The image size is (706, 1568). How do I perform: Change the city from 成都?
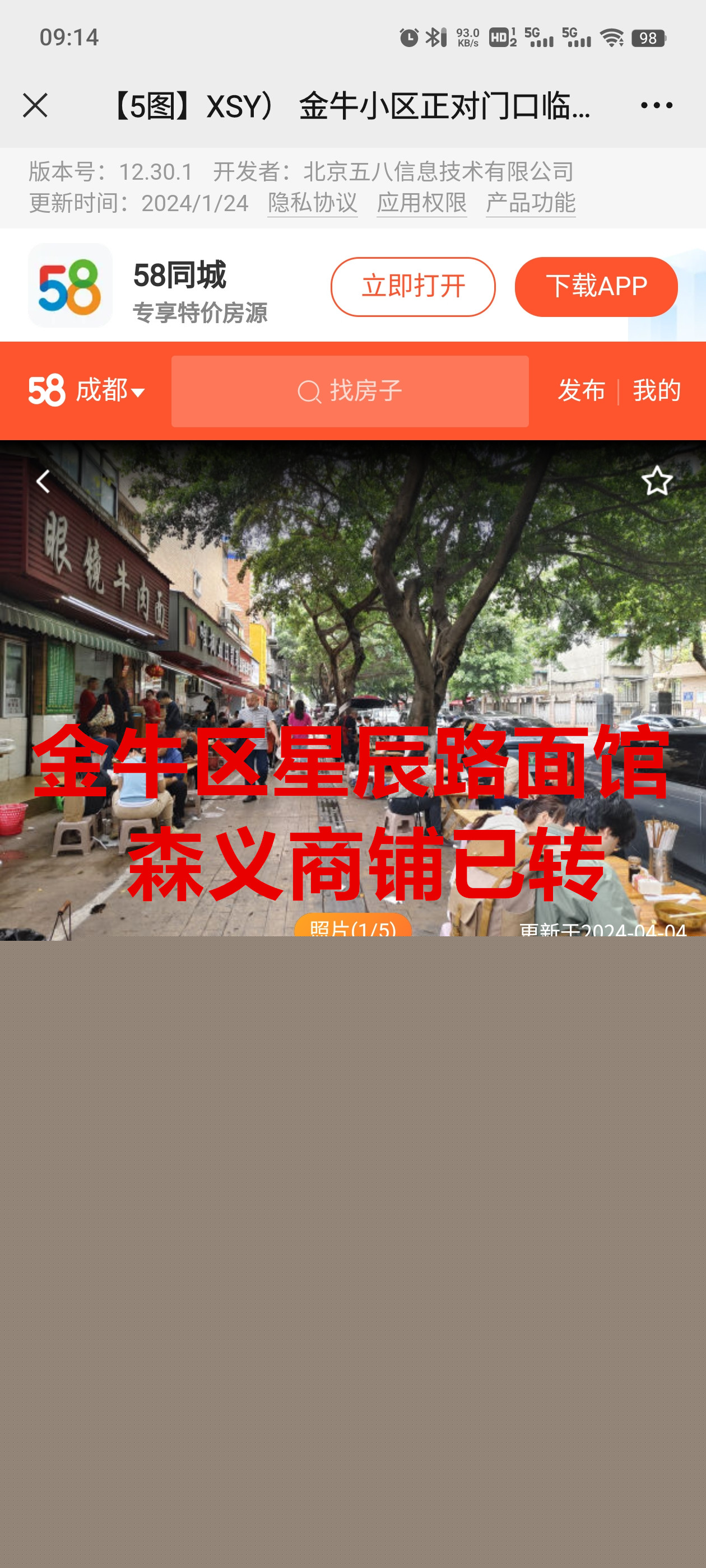coord(110,391)
